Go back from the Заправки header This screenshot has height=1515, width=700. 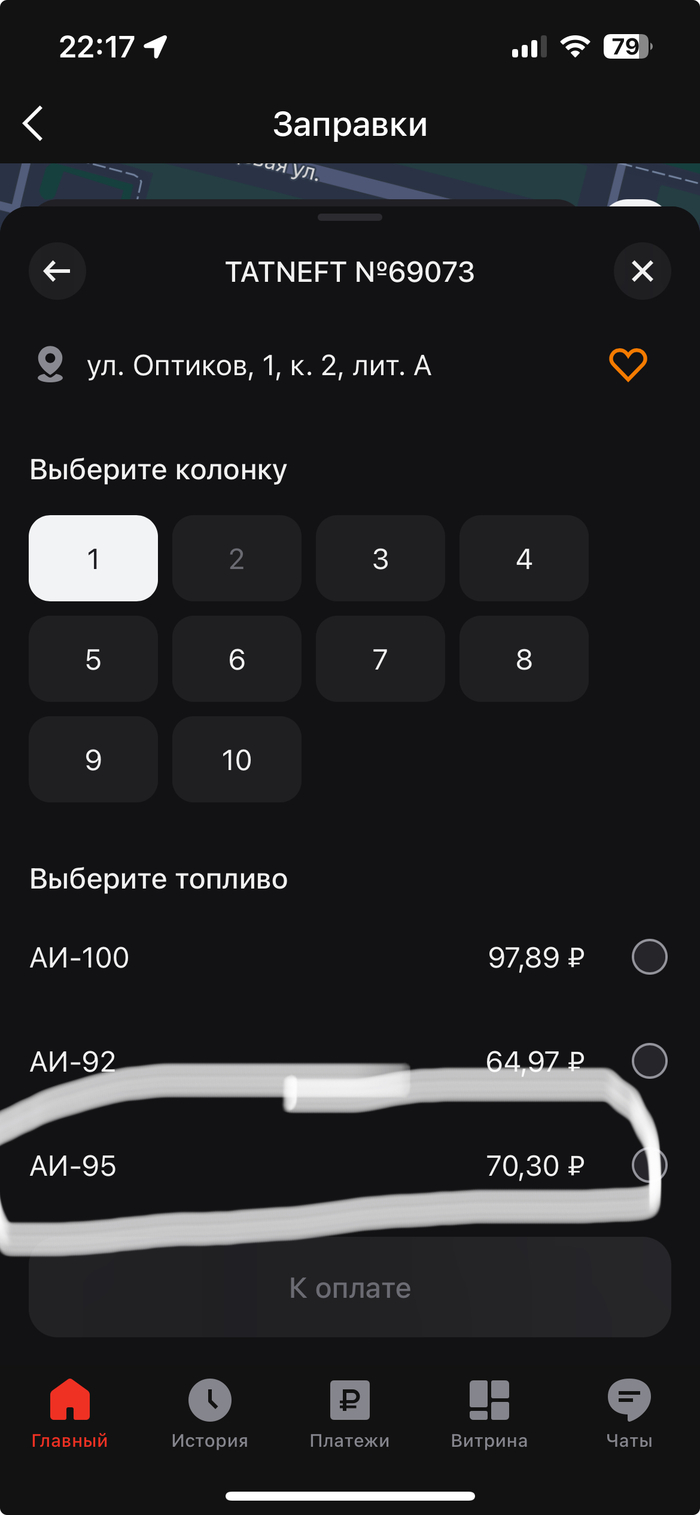coord(33,125)
